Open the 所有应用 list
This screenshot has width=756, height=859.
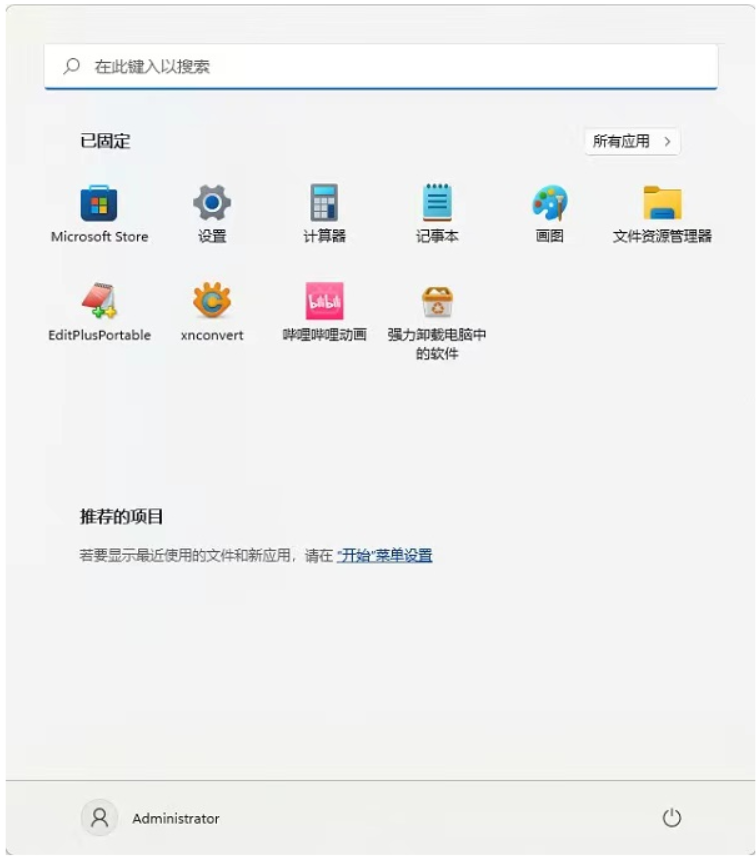point(632,142)
